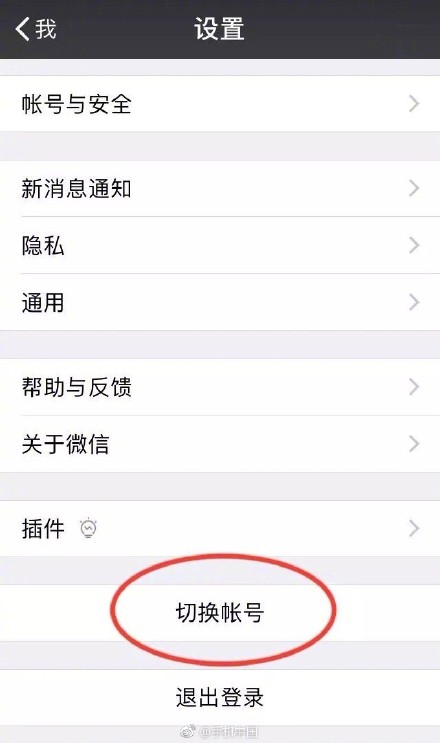Open 新消息通知 settings
Viewport: 440px width, 743px height.
(220, 189)
